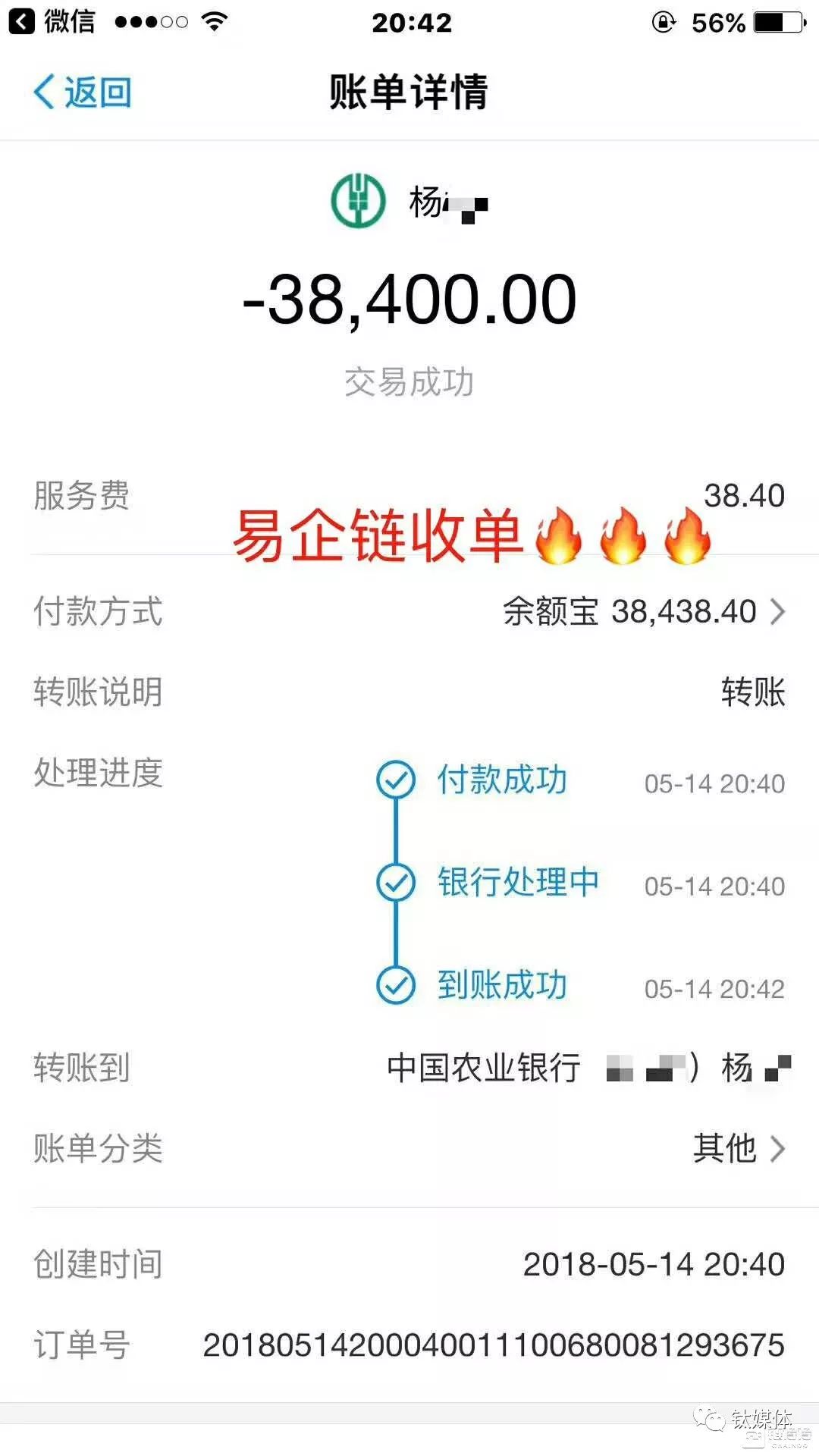This screenshot has height=1456, width=819.
Task: Return to 微信 via the status bar
Action: [x=52, y=22]
